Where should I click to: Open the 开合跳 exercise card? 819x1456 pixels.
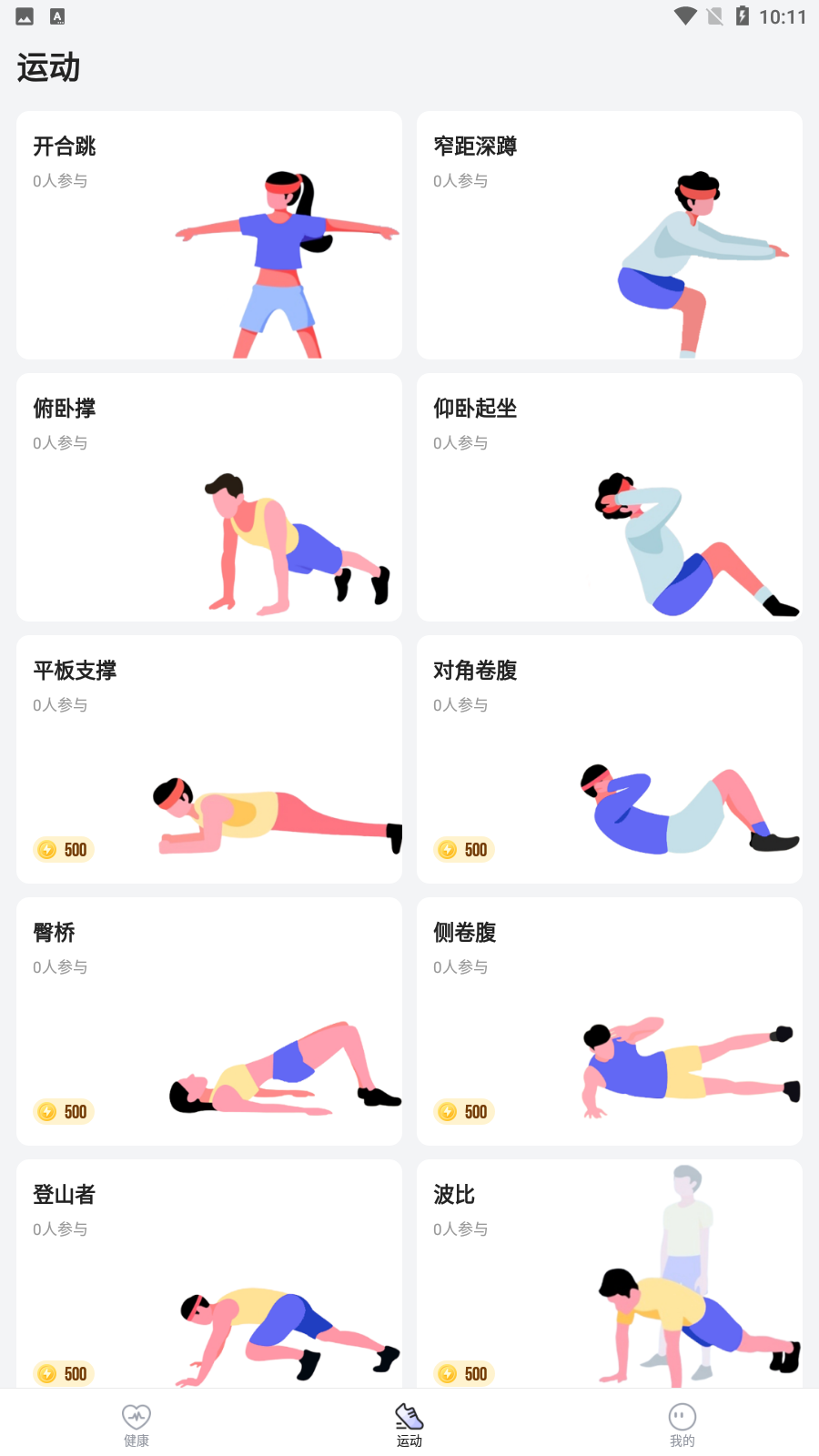pyautogui.click(x=209, y=235)
